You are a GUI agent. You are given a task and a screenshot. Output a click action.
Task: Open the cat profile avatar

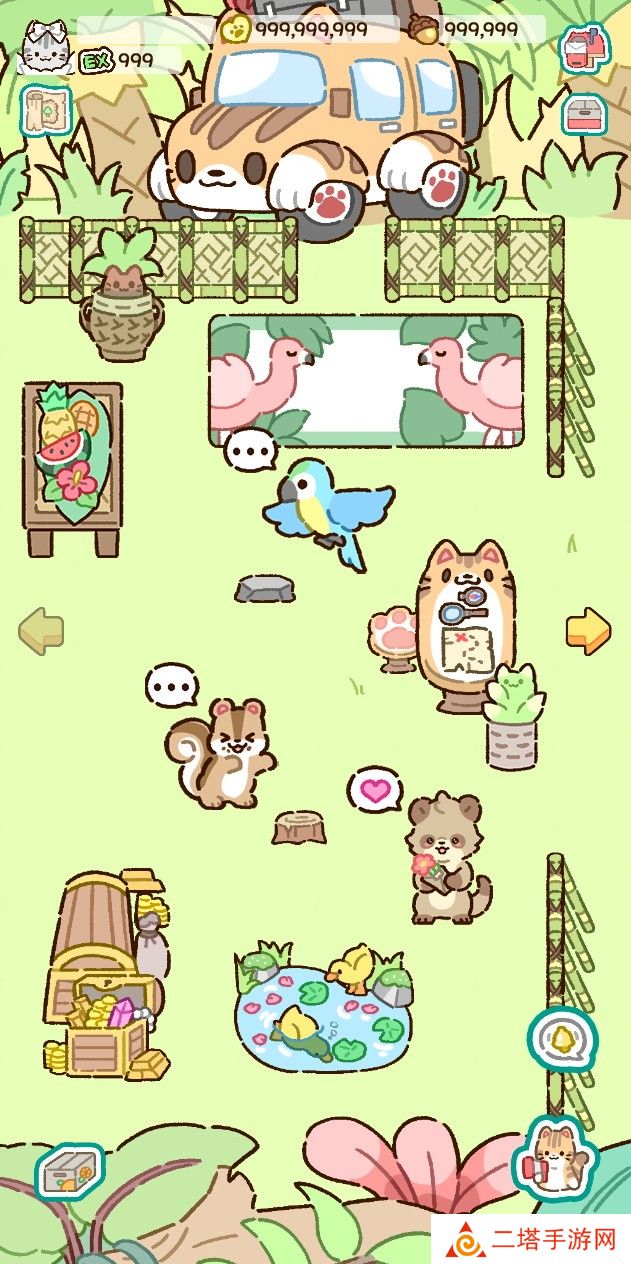43,50
